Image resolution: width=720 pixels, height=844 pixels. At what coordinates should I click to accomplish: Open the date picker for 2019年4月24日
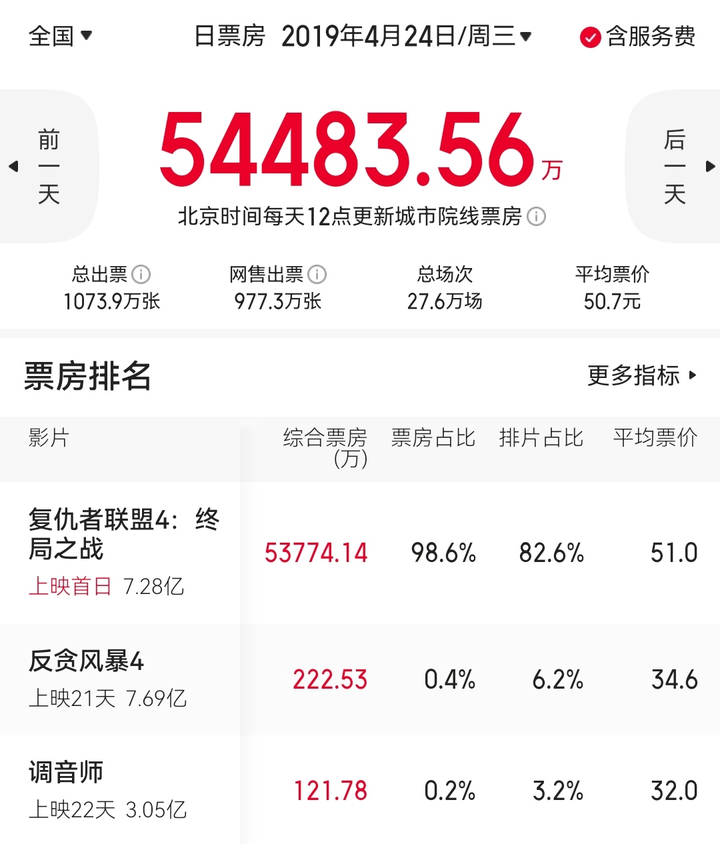click(x=406, y=37)
